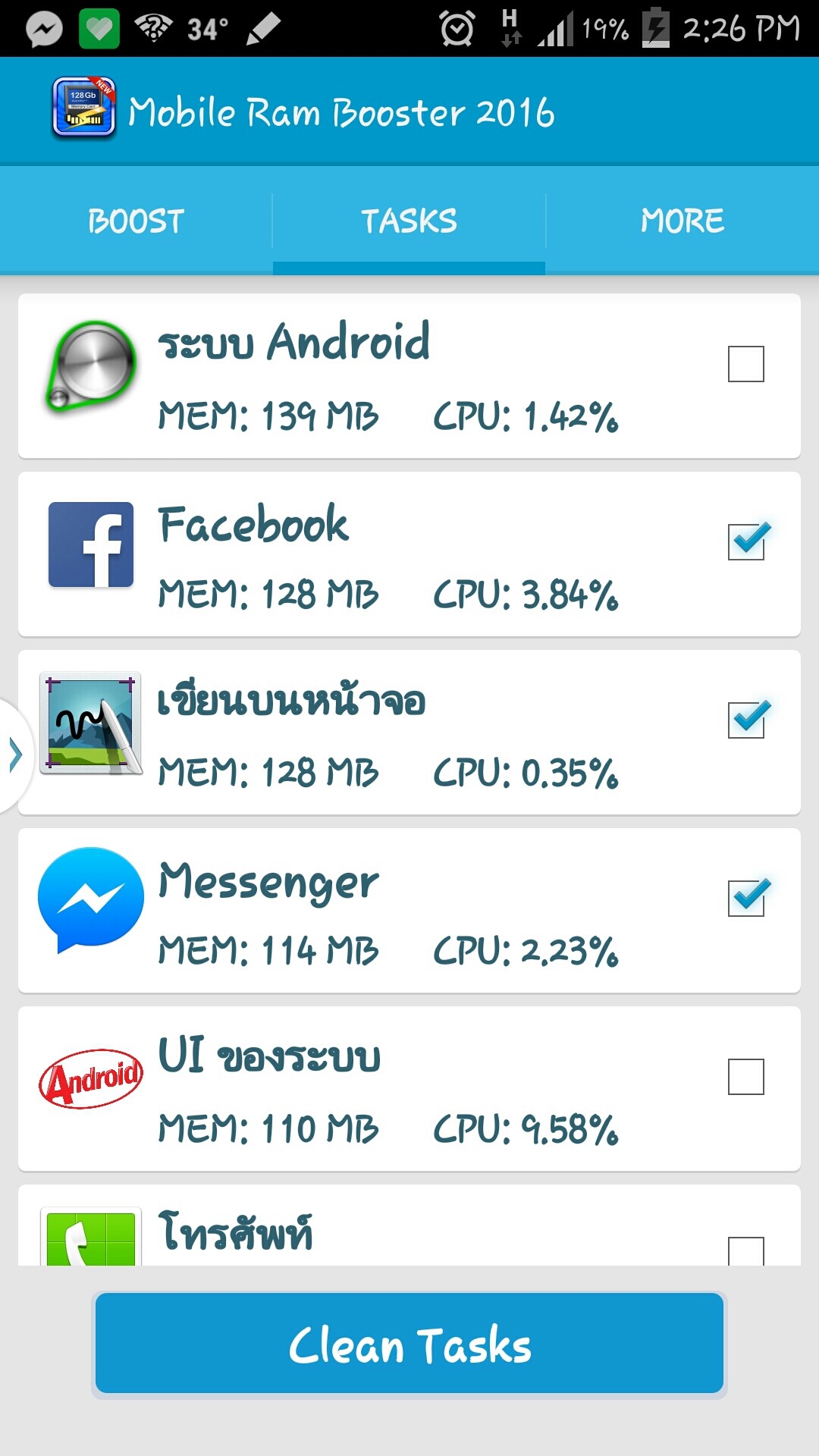
Task: Deselect the Messenger task checkbox
Action: pos(745,898)
